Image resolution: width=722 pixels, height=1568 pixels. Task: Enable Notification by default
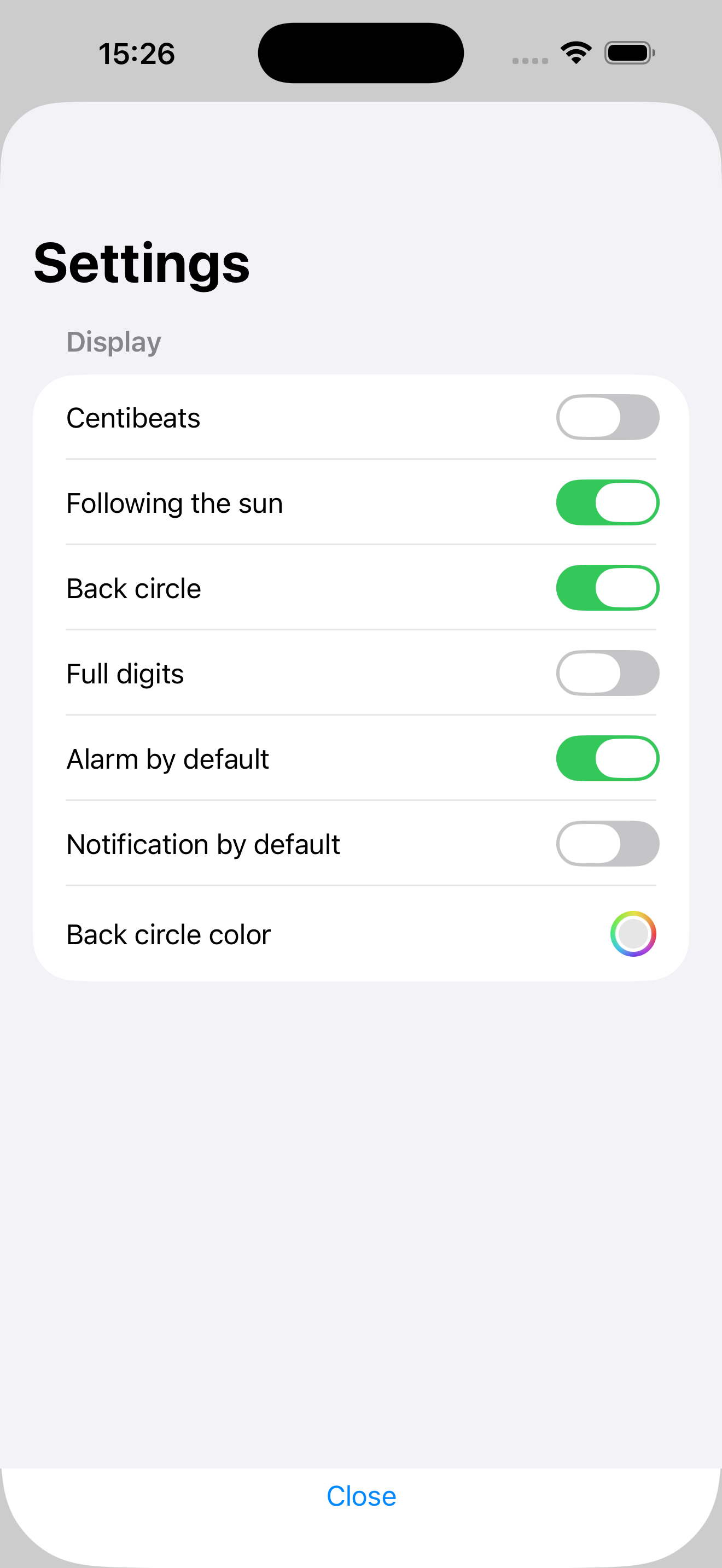tap(607, 844)
